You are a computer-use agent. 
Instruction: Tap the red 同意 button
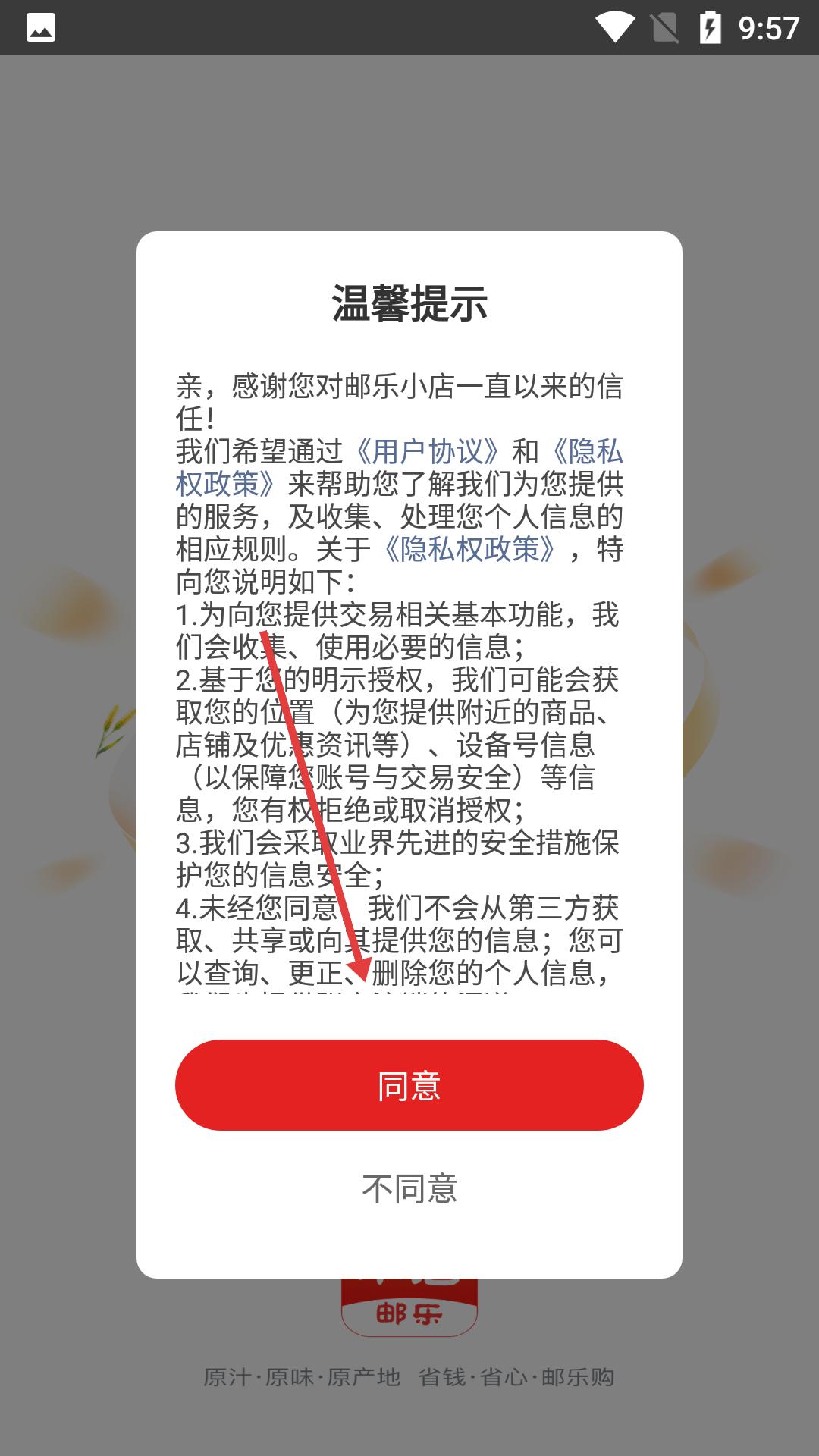click(409, 1085)
